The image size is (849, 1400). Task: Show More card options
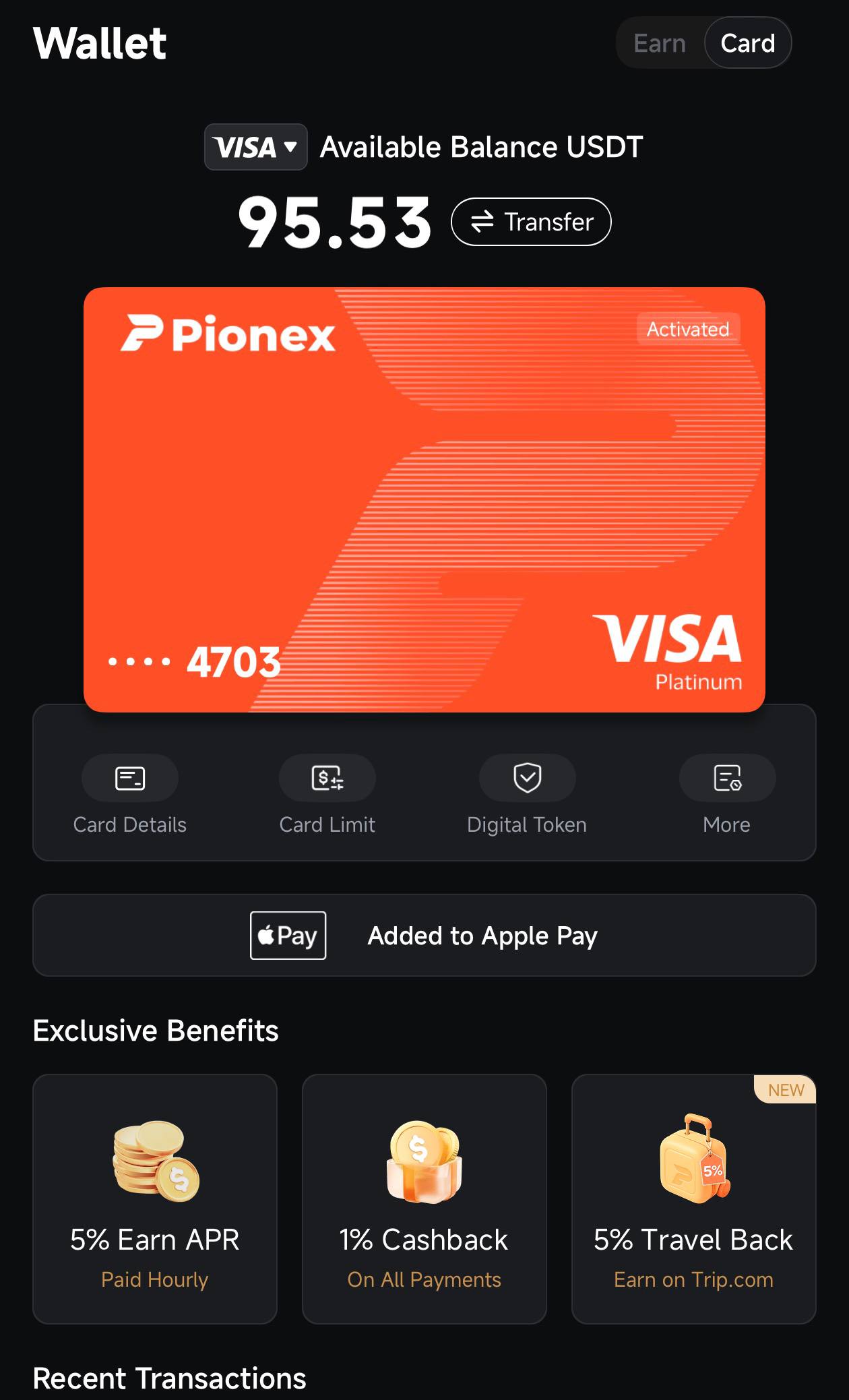coord(727,794)
